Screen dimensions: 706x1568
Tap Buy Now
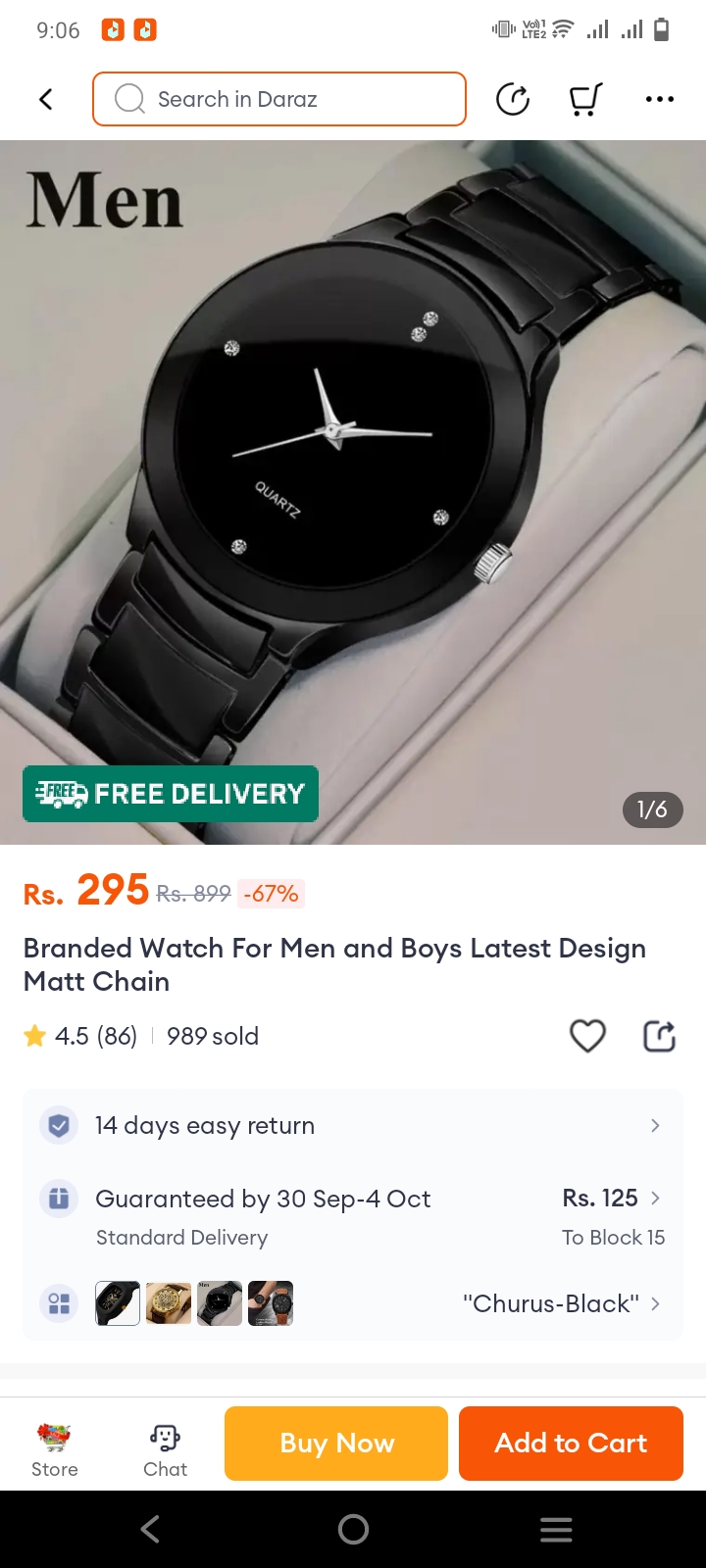click(x=336, y=1443)
